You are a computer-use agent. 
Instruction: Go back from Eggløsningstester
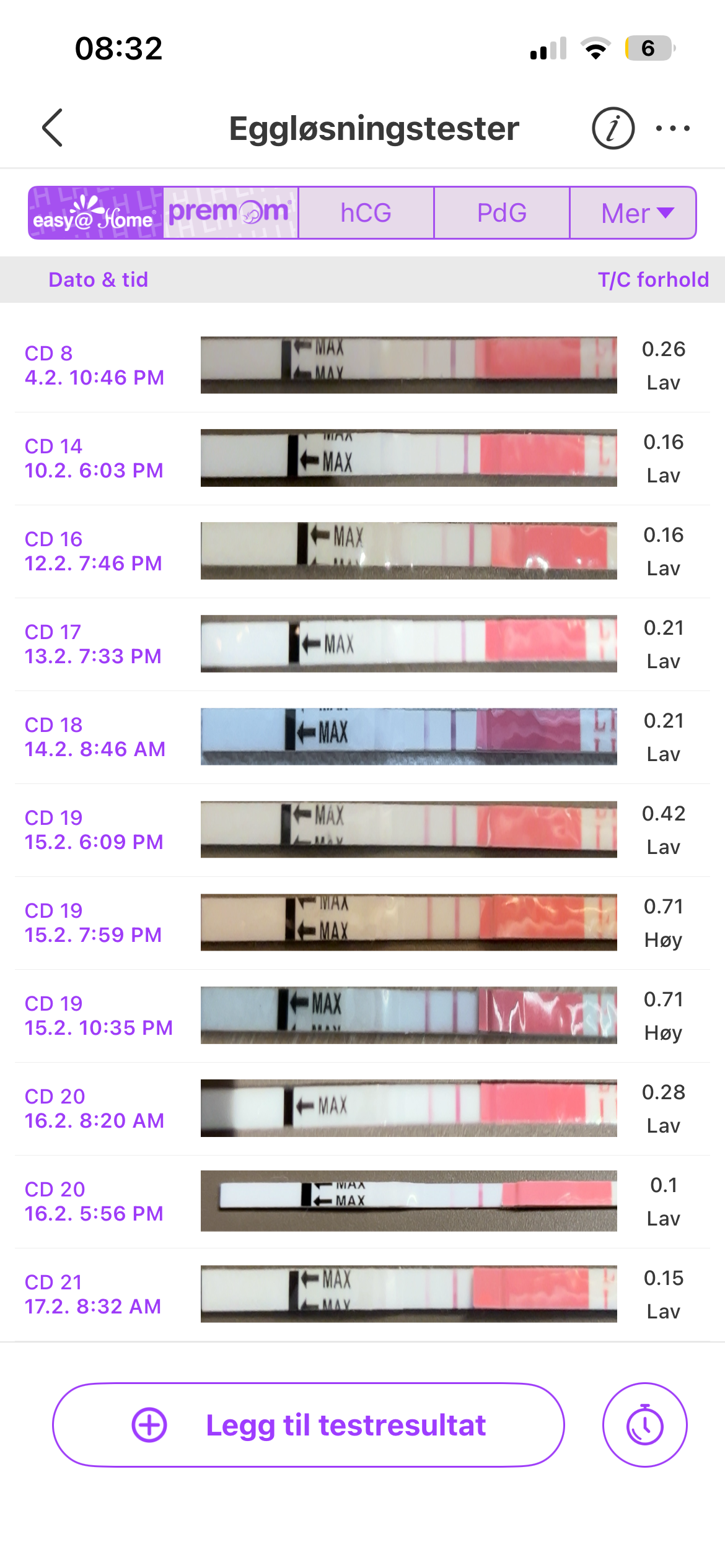click(53, 128)
